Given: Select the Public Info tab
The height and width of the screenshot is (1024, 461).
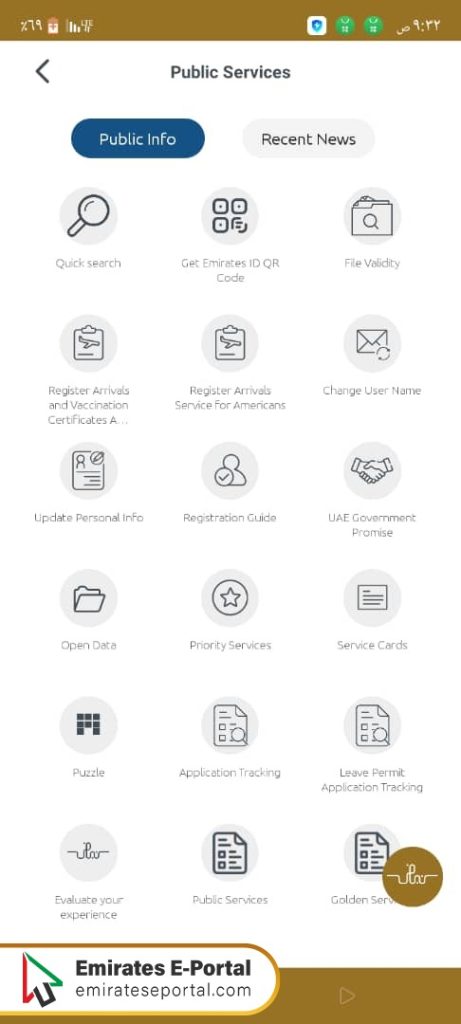Looking at the screenshot, I should 138,138.
